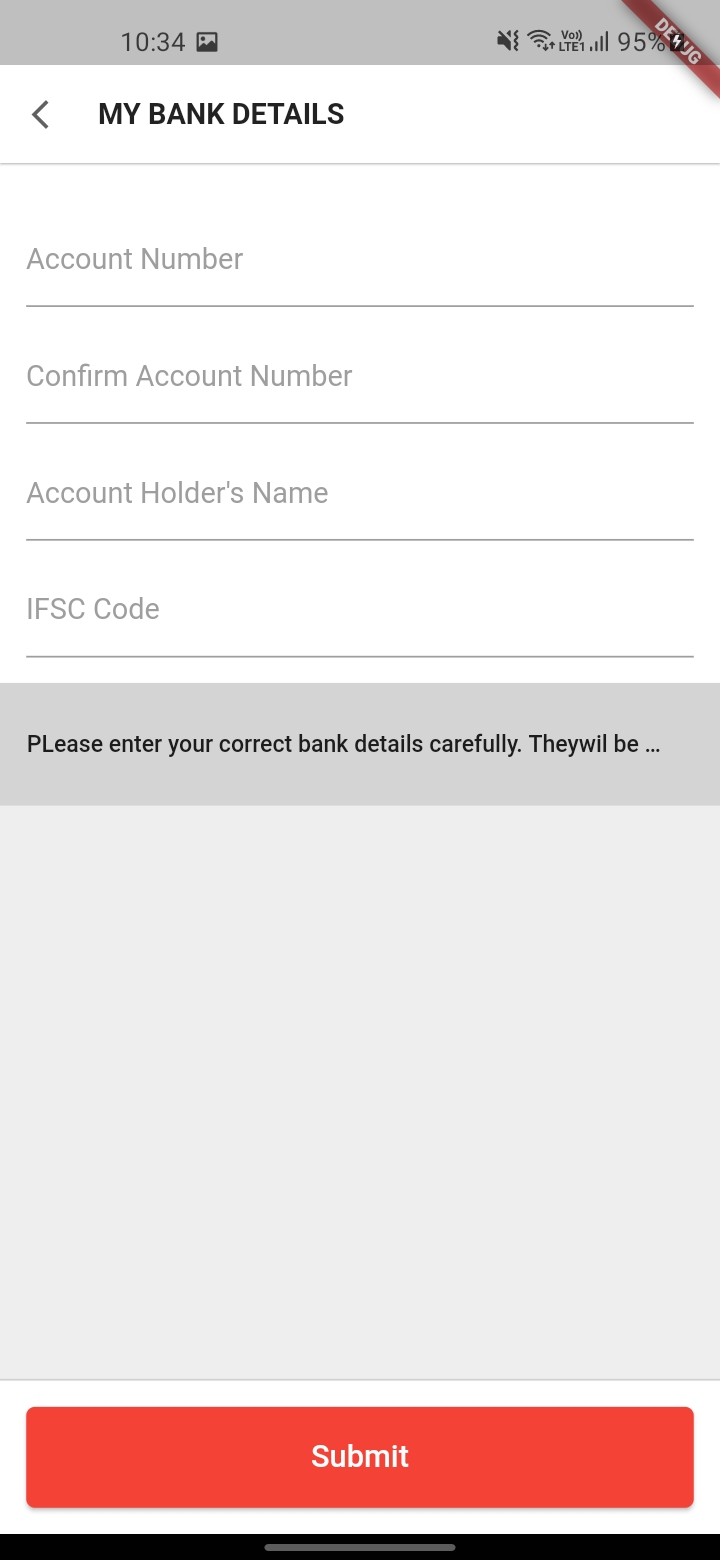Screen dimensions: 720x1560
Task: Tap the Account Holder's Name field
Action: coord(359,496)
